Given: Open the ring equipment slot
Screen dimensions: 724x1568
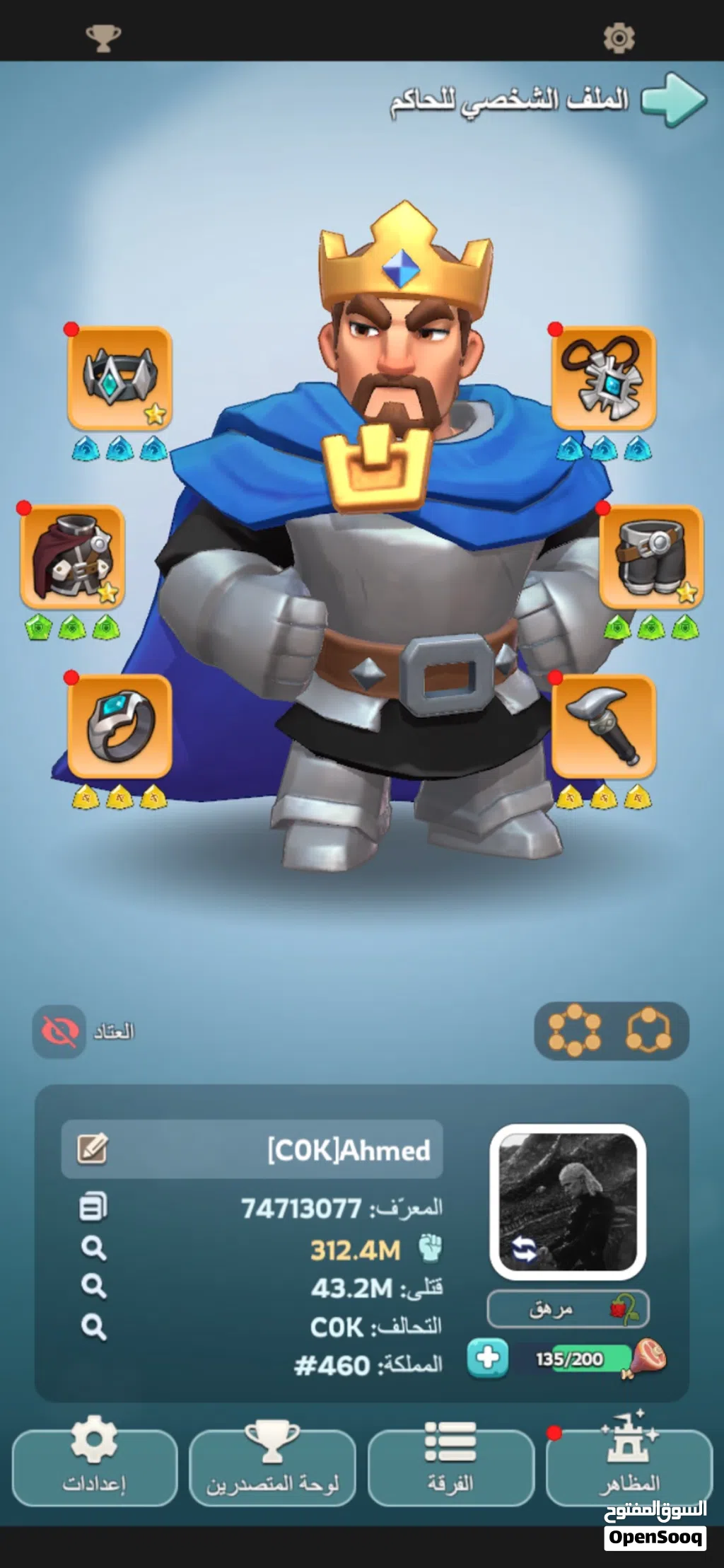Looking at the screenshot, I should 119,726.
